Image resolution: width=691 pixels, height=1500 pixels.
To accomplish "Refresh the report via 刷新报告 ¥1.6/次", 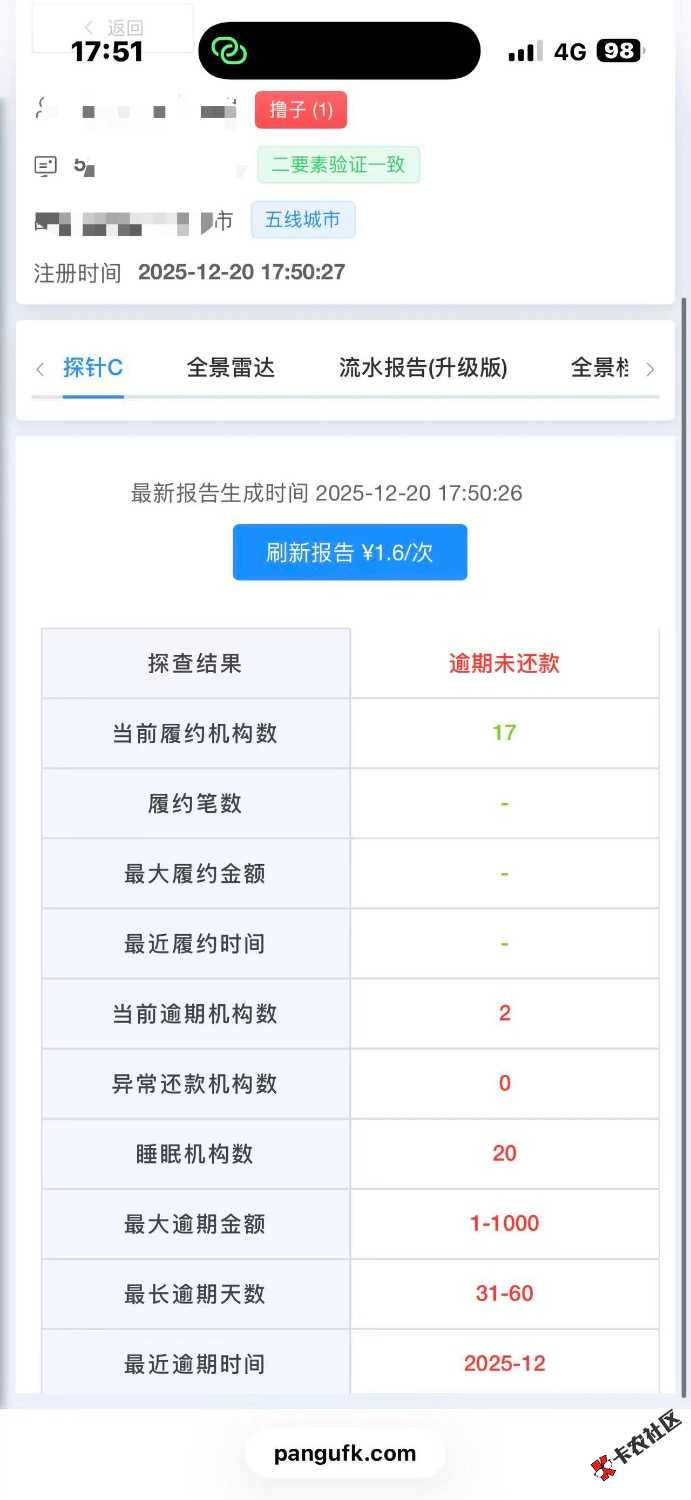I will tap(350, 552).
